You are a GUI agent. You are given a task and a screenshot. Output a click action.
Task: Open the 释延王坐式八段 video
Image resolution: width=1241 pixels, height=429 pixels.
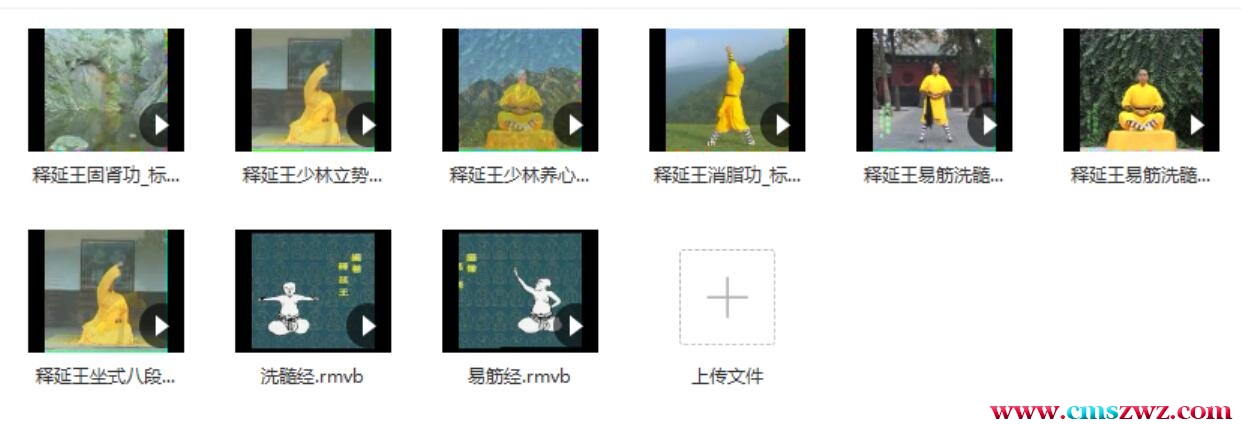click(105, 291)
